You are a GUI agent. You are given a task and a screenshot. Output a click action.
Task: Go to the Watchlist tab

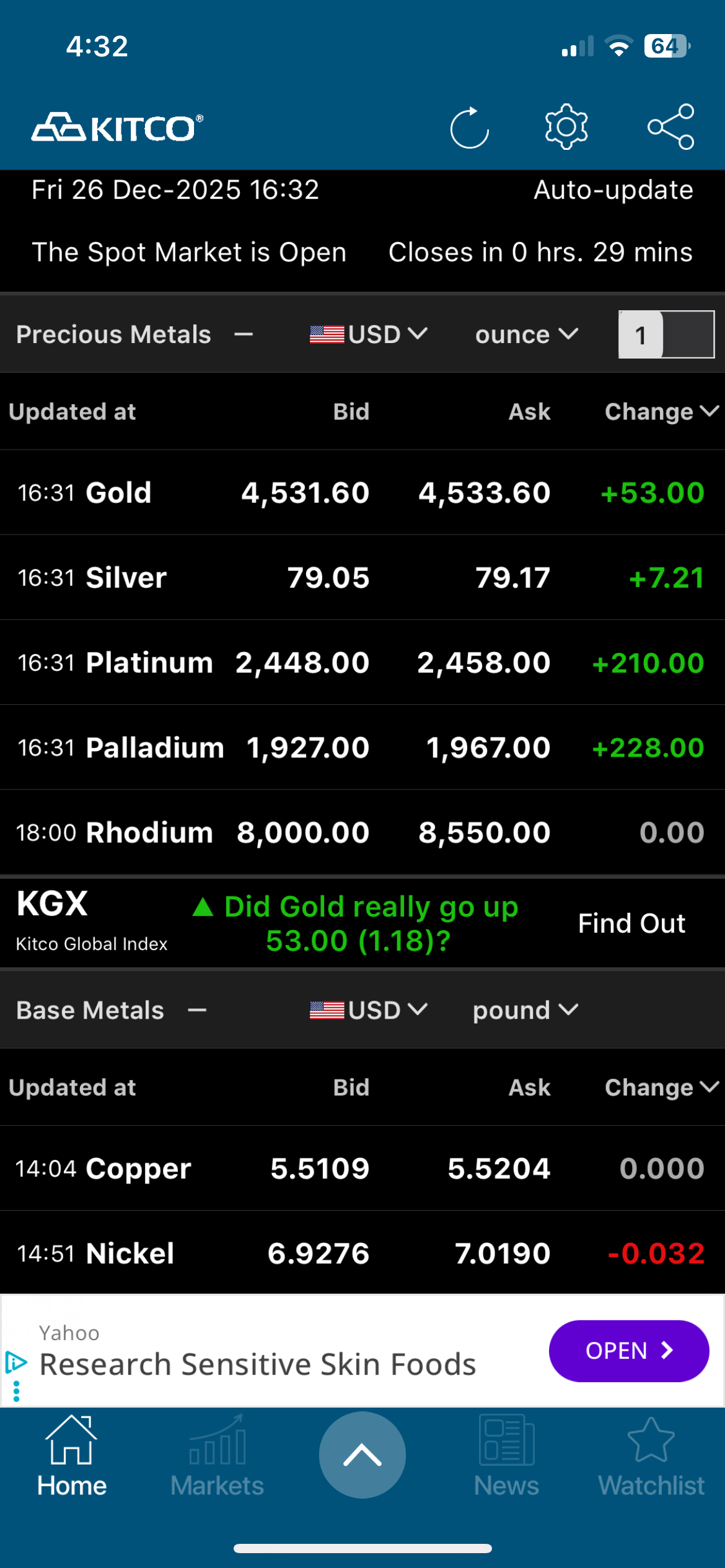click(x=651, y=1458)
